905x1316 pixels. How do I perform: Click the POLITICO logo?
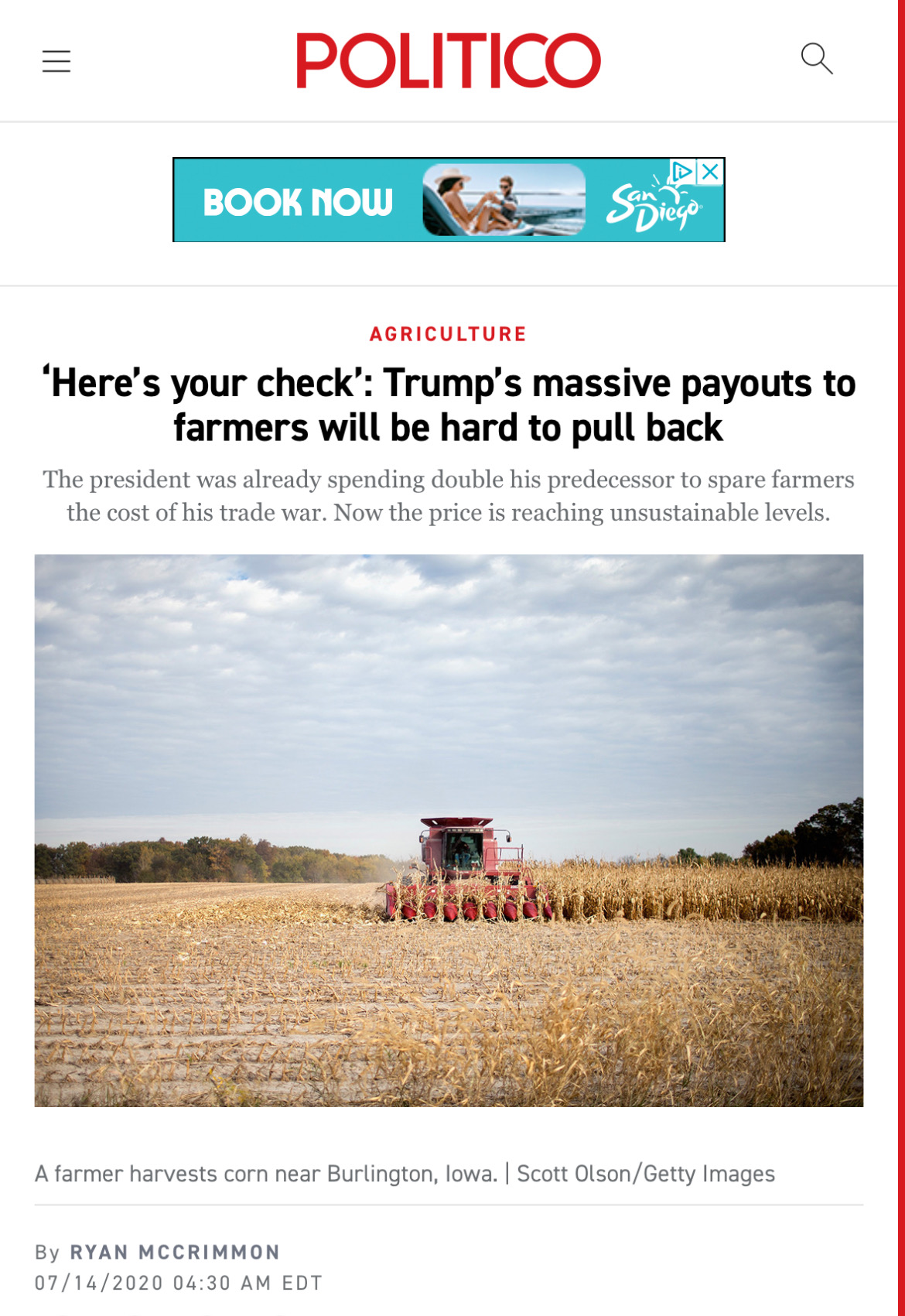(449, 61)
